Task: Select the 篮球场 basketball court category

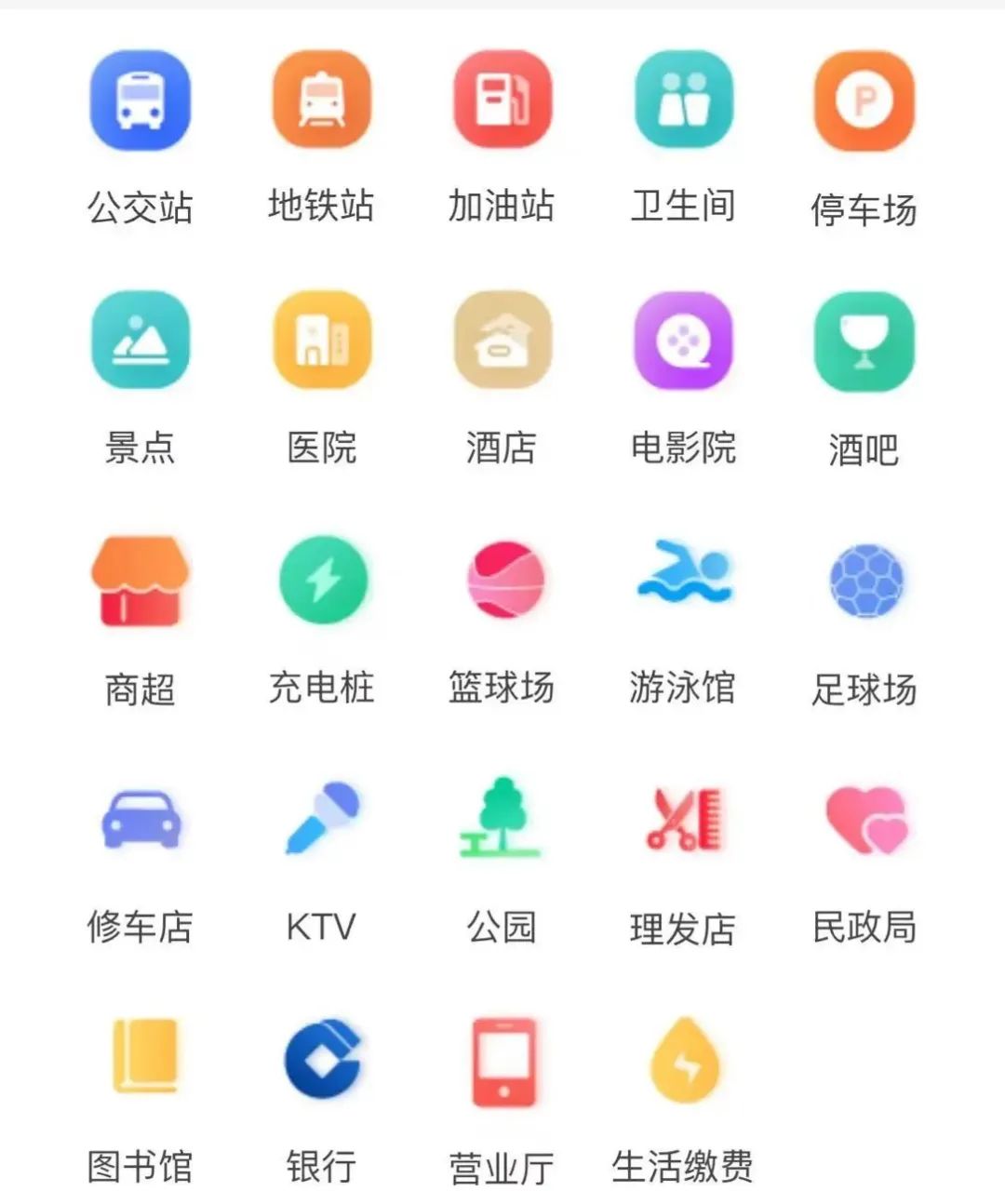Action: pyautogui.click(x=504, y=581)
